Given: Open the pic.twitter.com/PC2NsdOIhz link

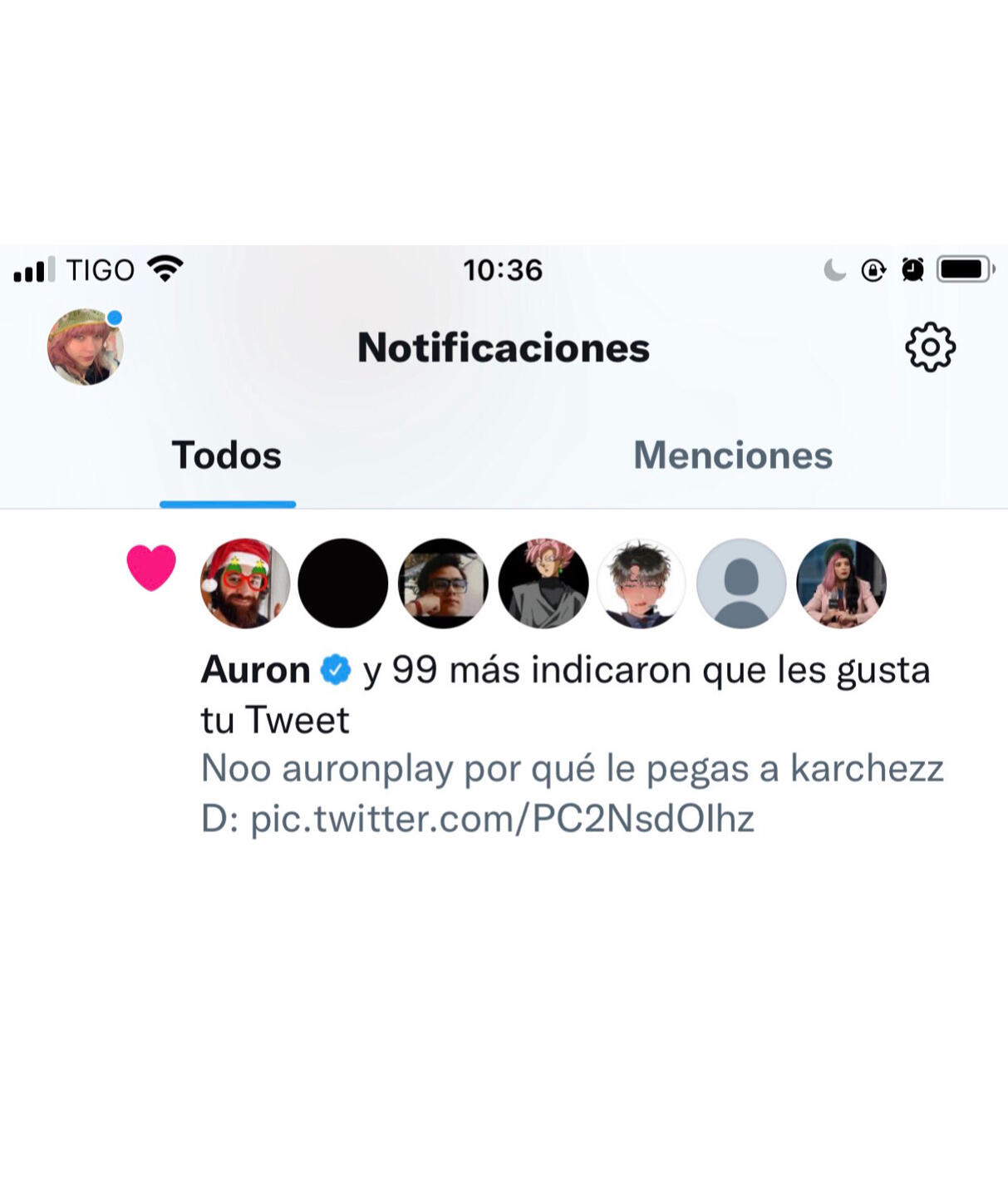Looking at the screenshot, I should tap(502, 819).
